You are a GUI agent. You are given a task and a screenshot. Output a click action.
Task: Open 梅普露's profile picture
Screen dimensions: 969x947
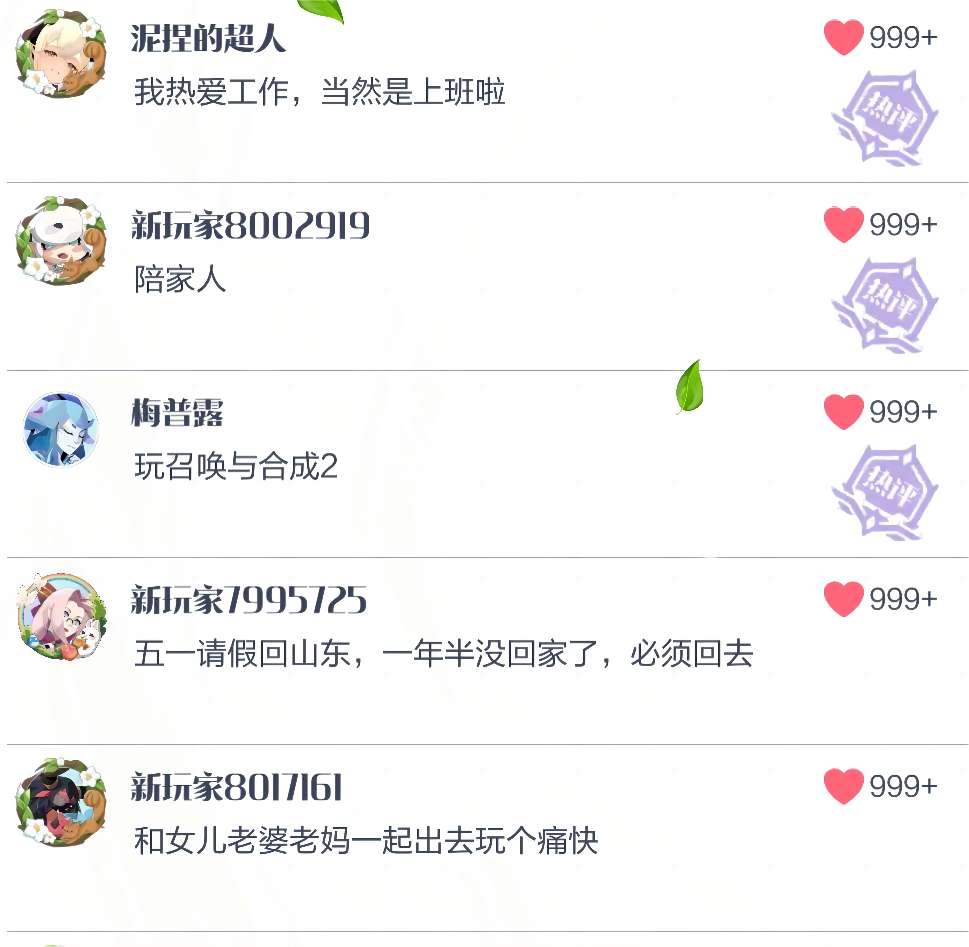pyautogui.click(x=61, y=429)
